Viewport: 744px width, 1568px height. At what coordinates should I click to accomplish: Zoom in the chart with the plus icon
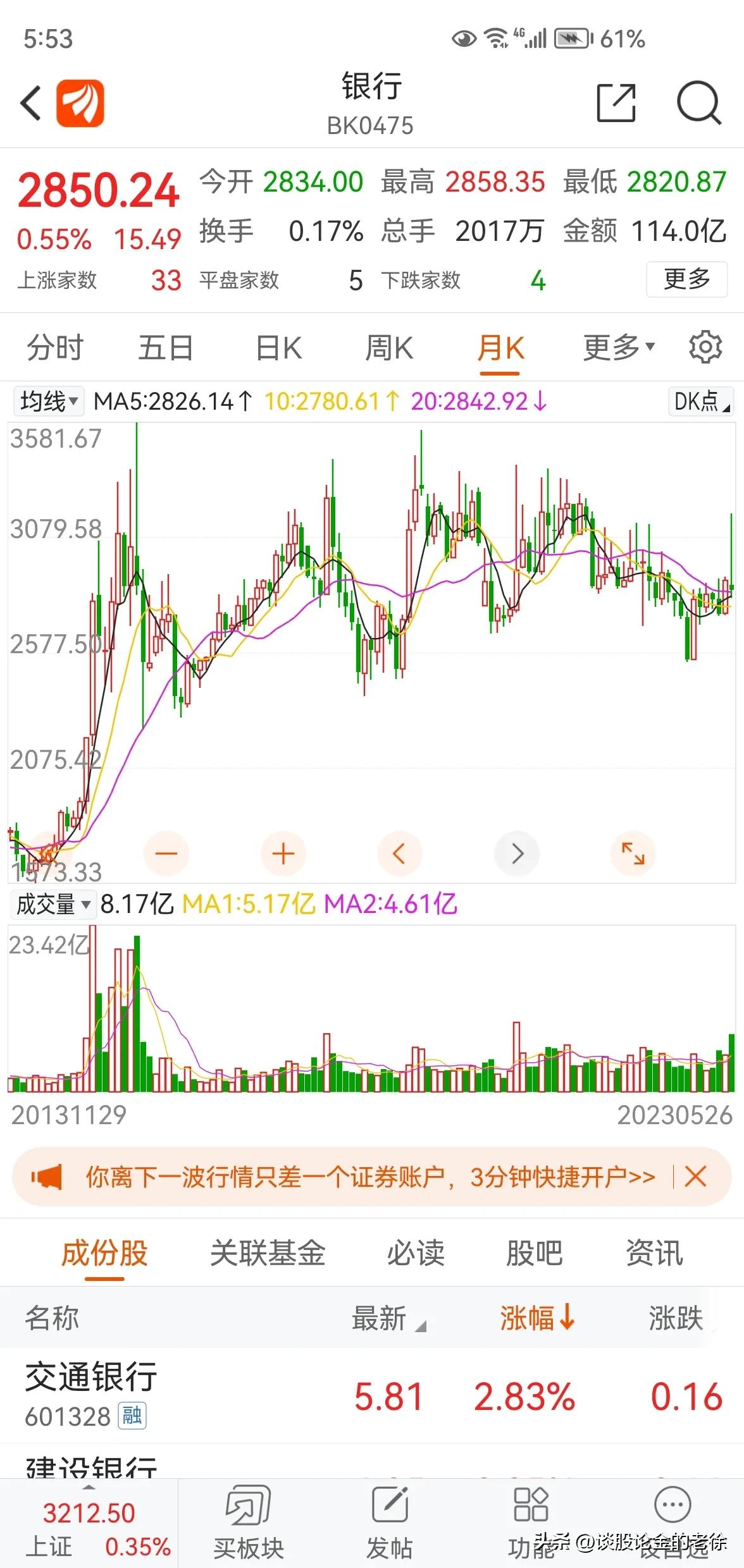(283, 853)
